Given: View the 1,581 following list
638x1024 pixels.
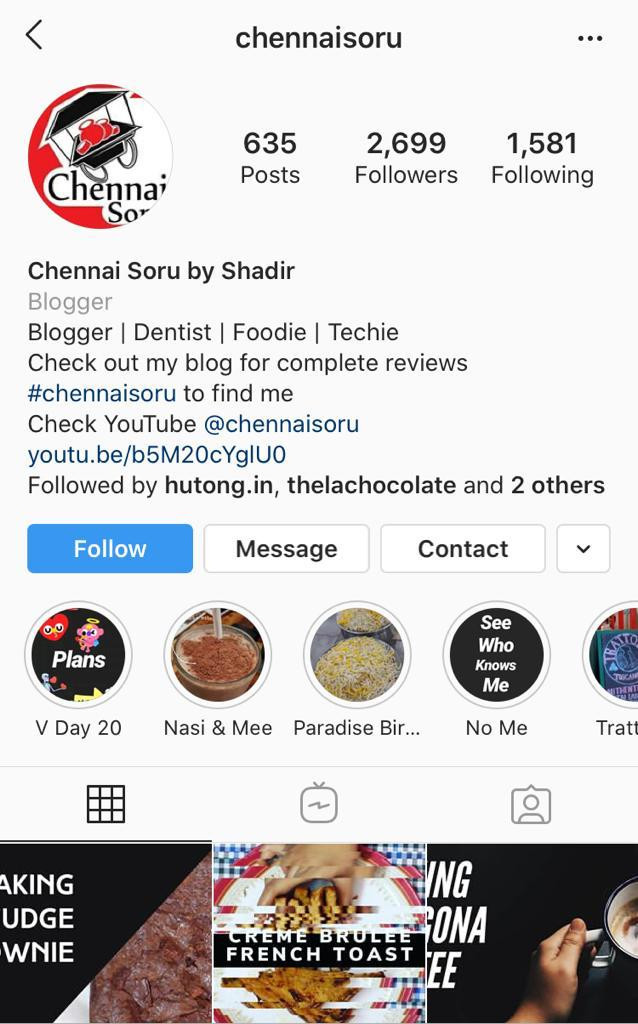Looking at the screenshot, I should click(x=542, y=158).
